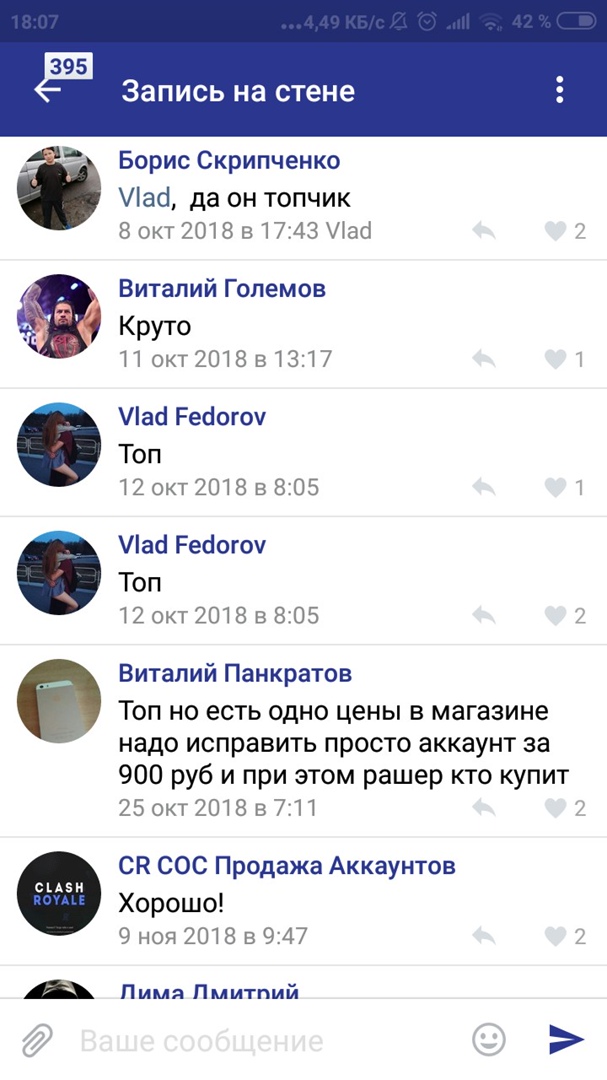Open Борис Скрипченко's profile name
Image resolution: width=607 pixels, height=1080 pixels.
[229, 160]
